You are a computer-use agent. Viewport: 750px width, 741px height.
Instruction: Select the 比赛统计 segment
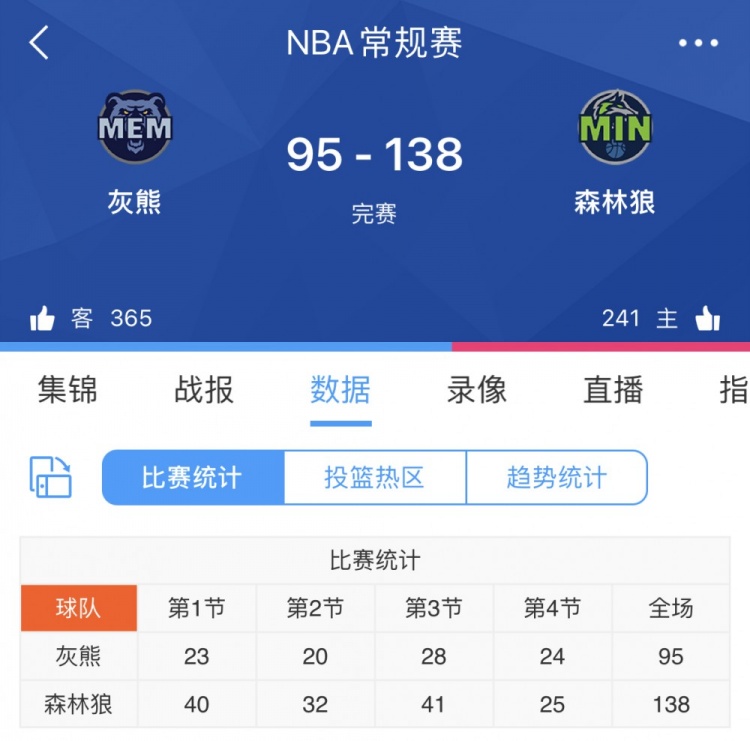click(193, 477)
